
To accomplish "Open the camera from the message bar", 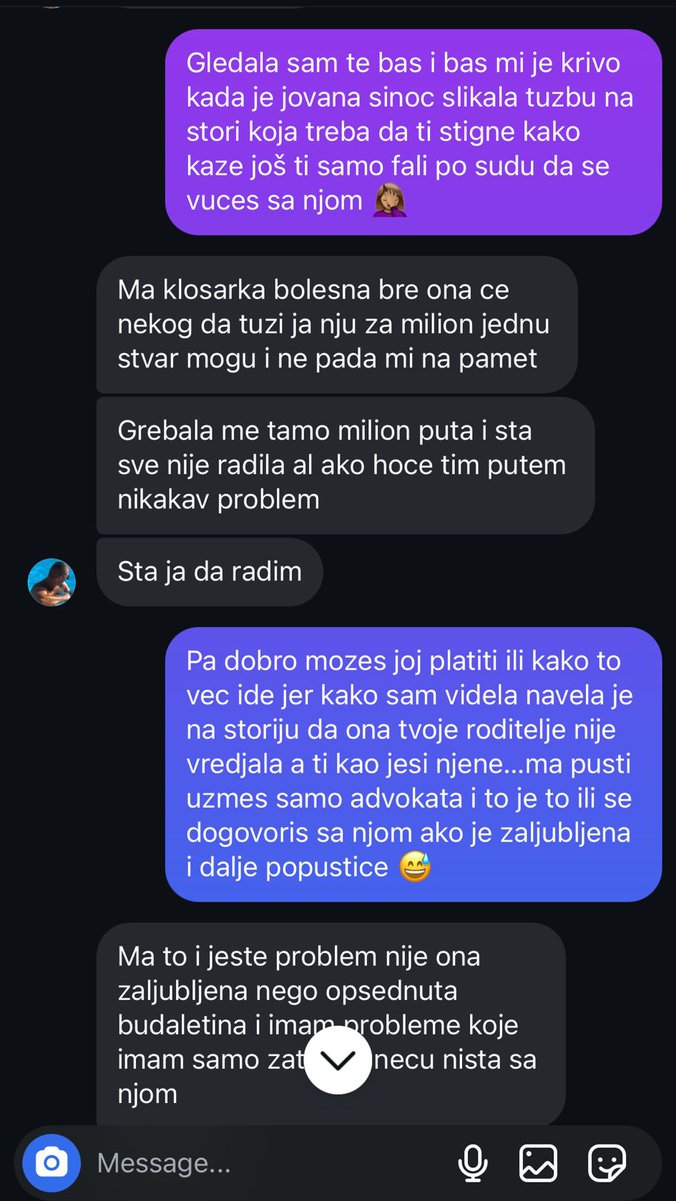I will coord(52,1162).
